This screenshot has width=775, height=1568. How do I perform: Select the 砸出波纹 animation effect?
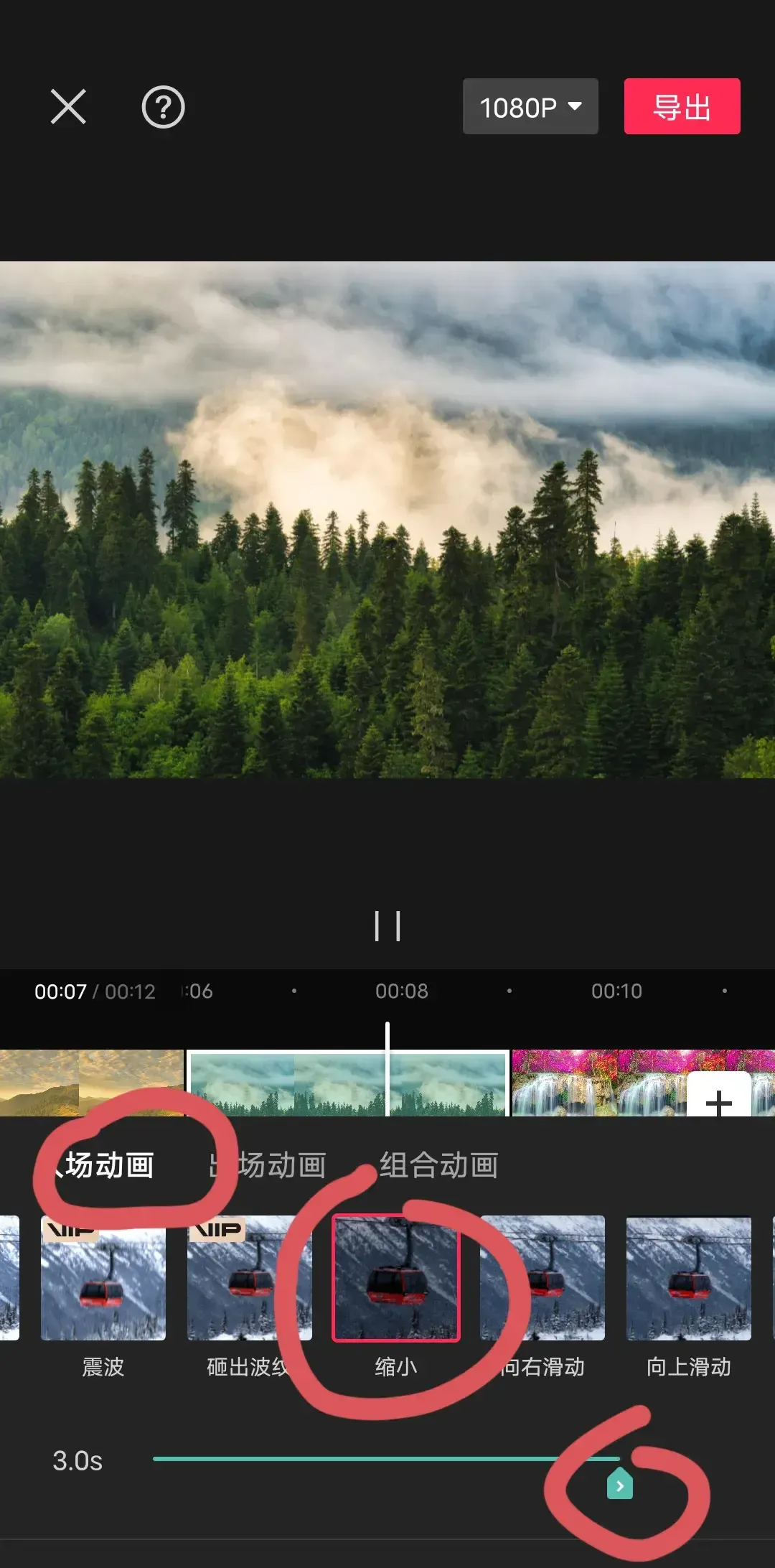tap(249, 1279)
